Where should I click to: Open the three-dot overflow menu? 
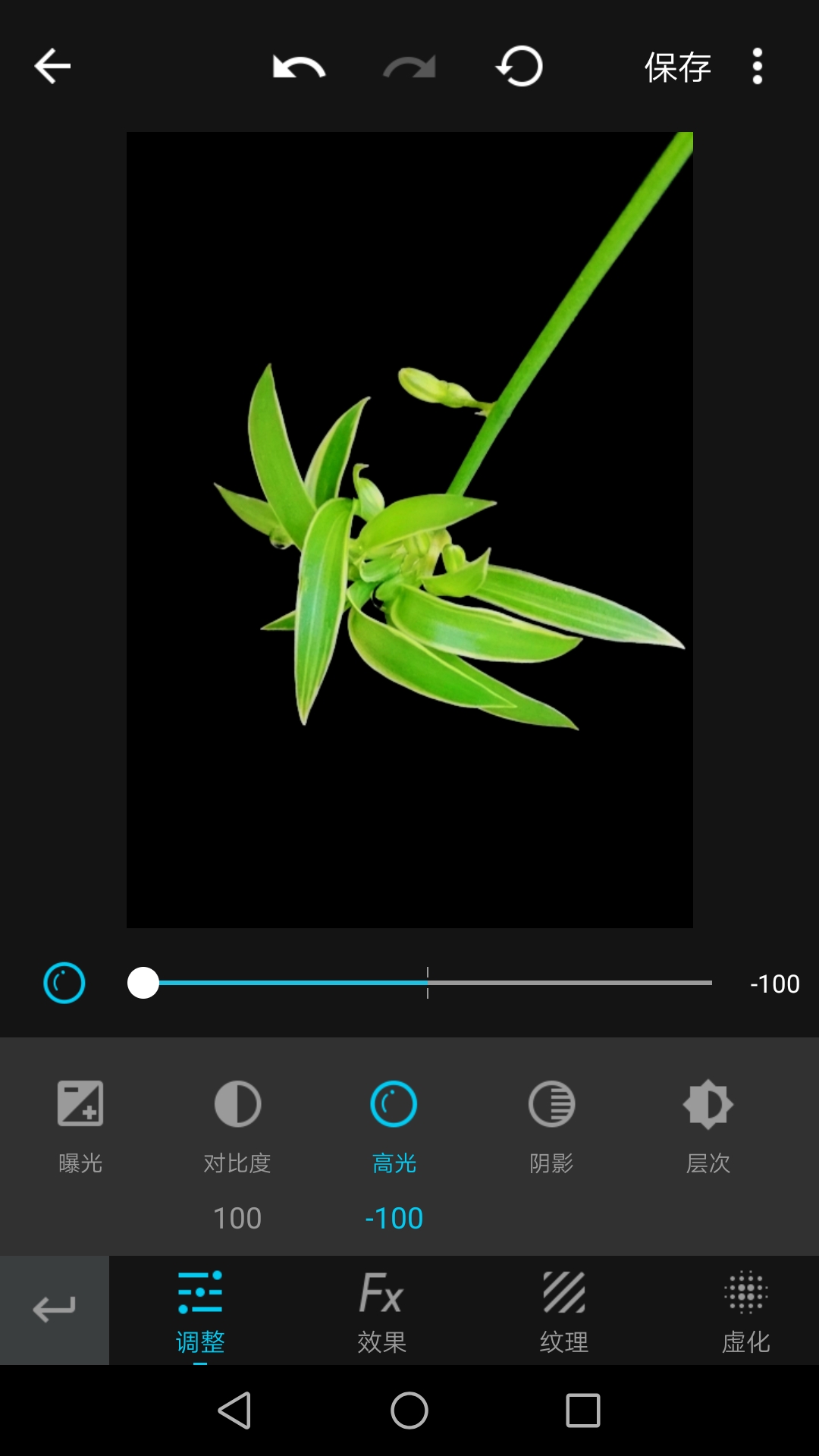(x=757, y=67)
